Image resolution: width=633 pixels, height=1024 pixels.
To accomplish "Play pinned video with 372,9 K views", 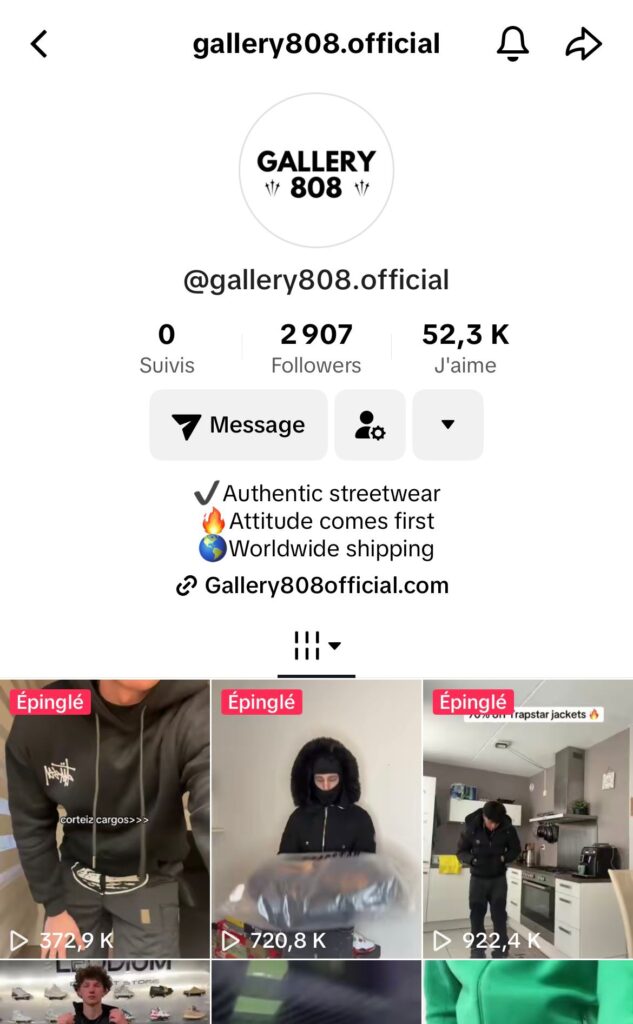I will [x=105, y=818].
